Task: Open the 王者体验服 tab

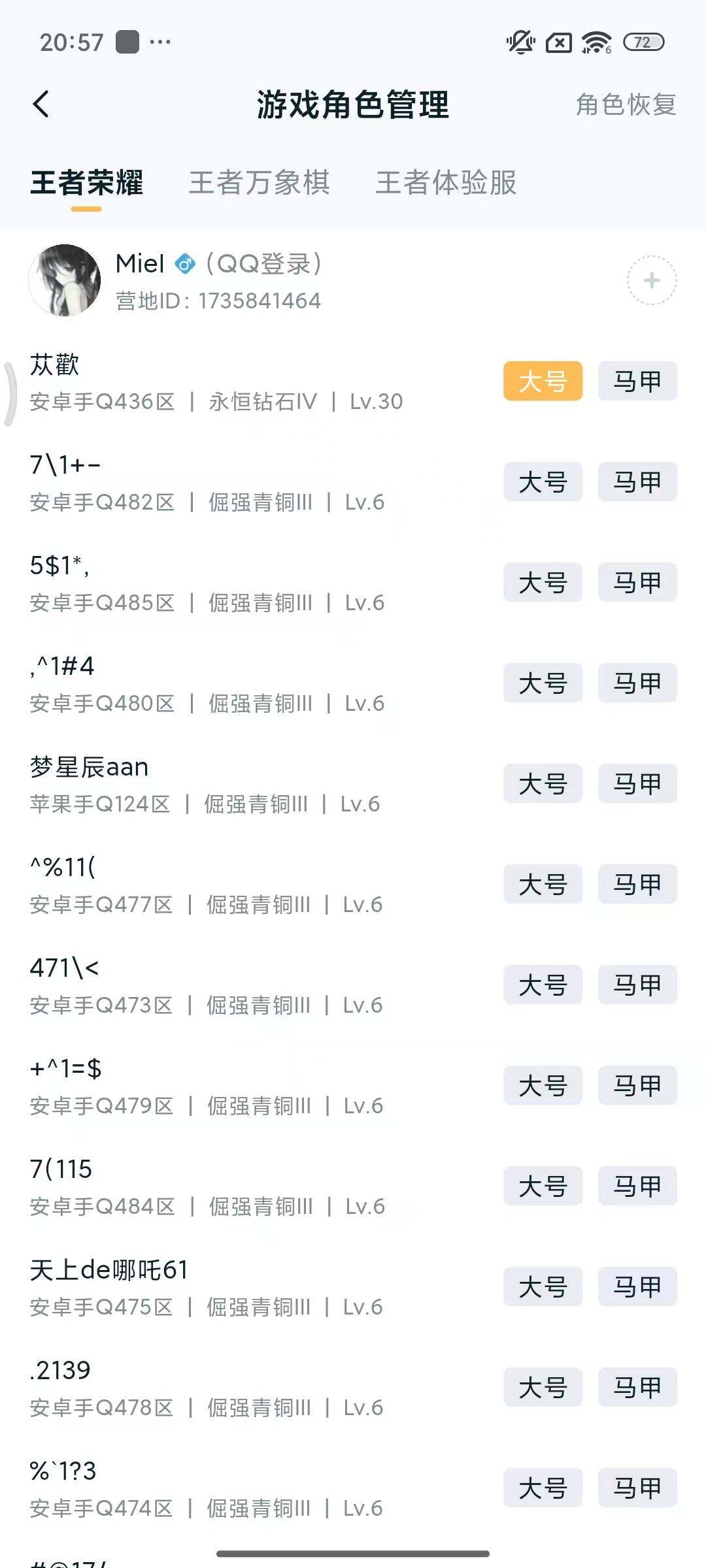Action: click(x=446, y=184)
